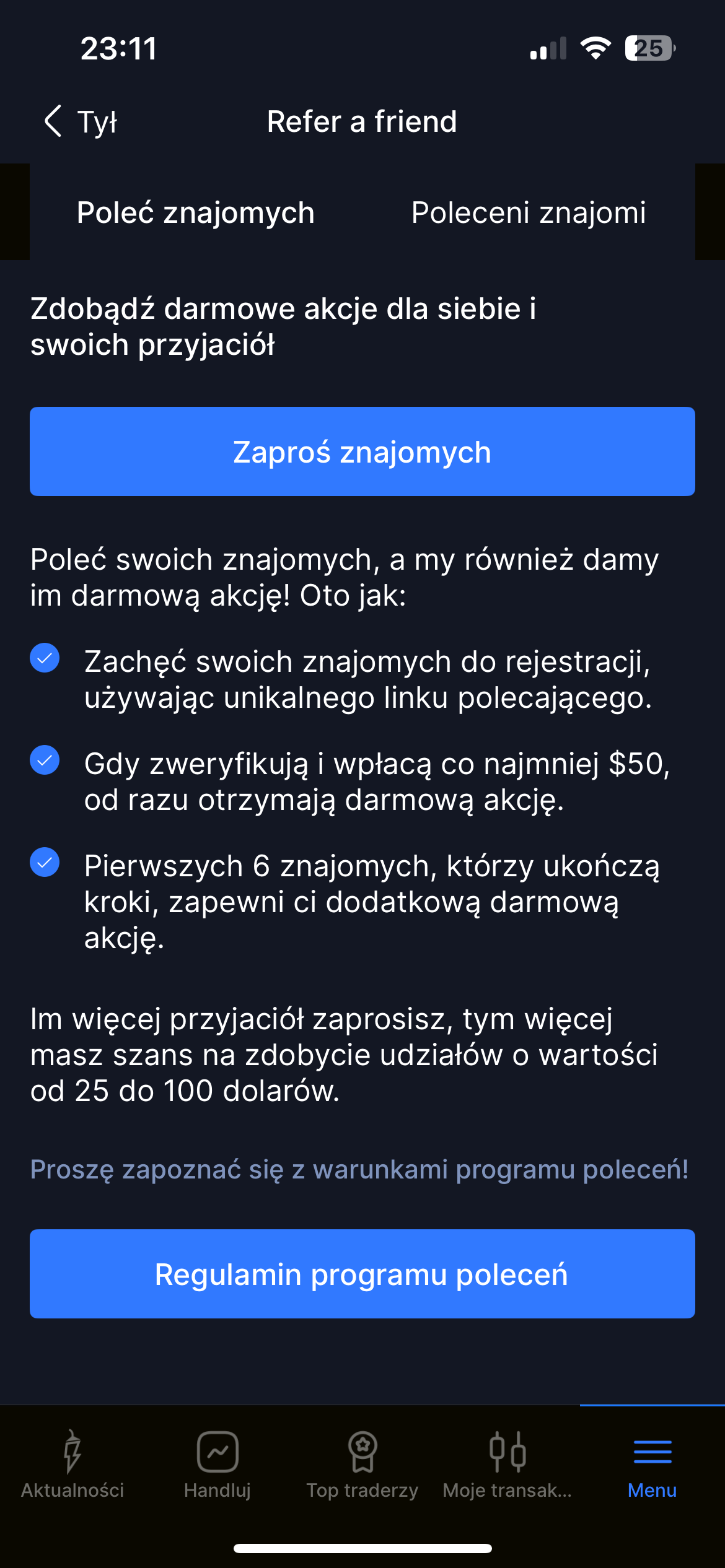Switch to the Poleceni znajomi tab
Screen dimensions: 725x1568
(x=529, y=212)
